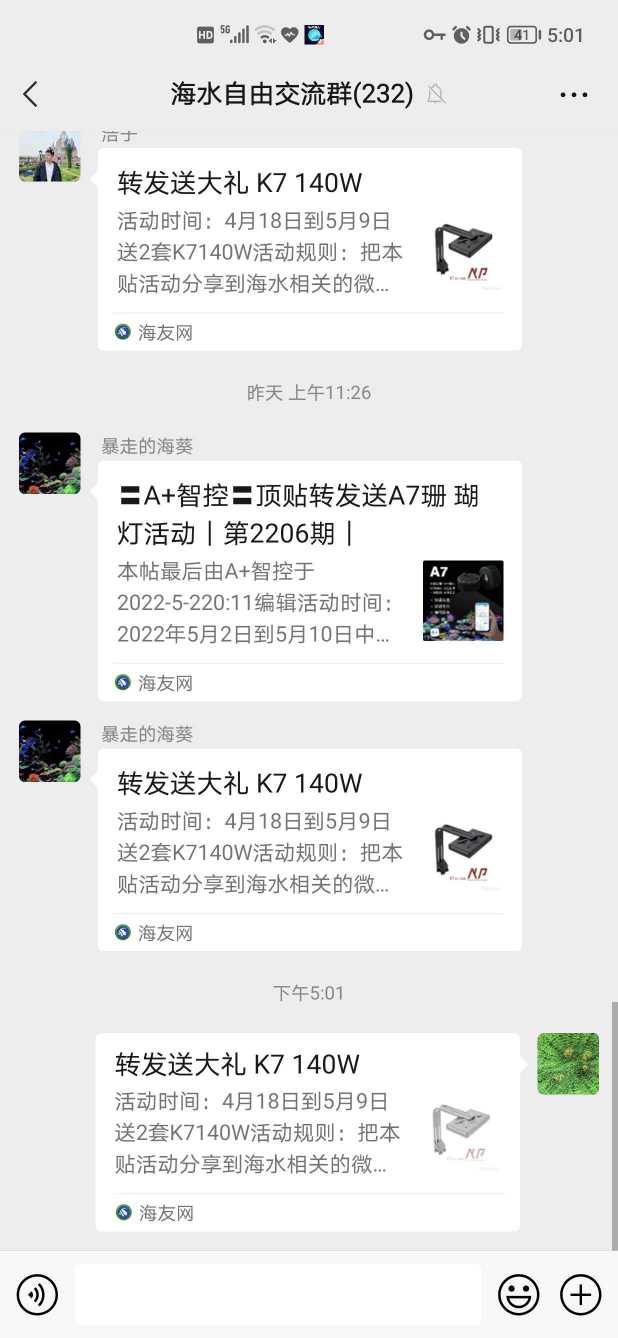This screenshot has height=1338, width=618.
Task: Open the A+智控 顶贴转发送A7珊瑚灯活动 link card
Action: (x=309, y=580)
